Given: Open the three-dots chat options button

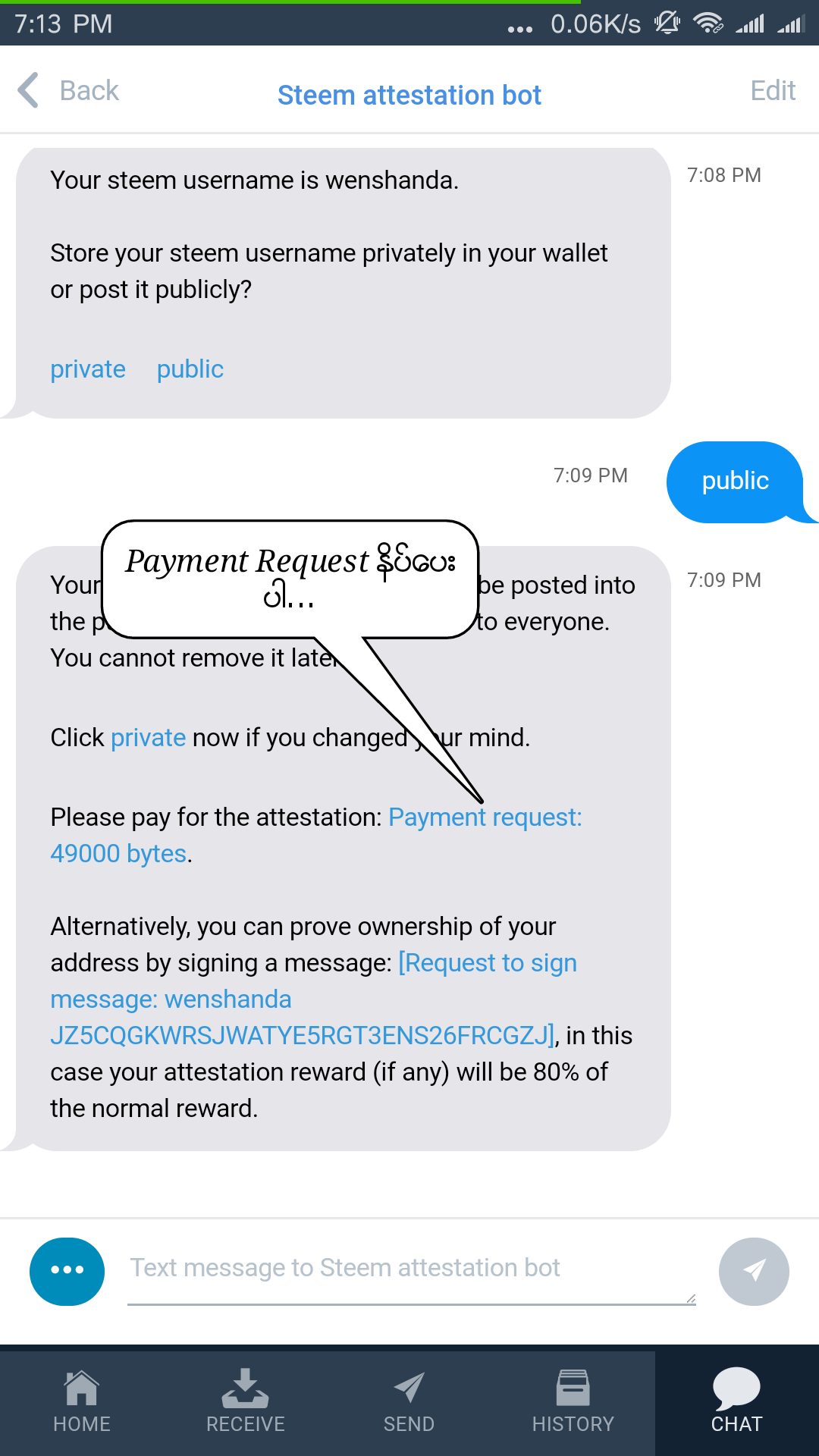Looking at the screenshot, I should [67, 1271].
